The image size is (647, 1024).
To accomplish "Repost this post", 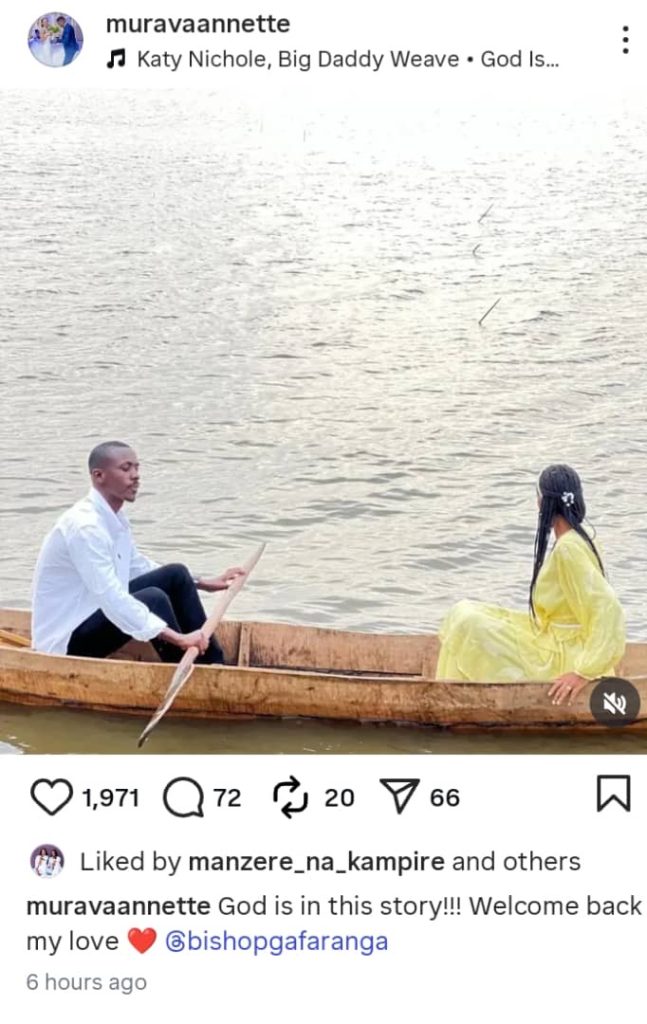I will click(288, 796).
